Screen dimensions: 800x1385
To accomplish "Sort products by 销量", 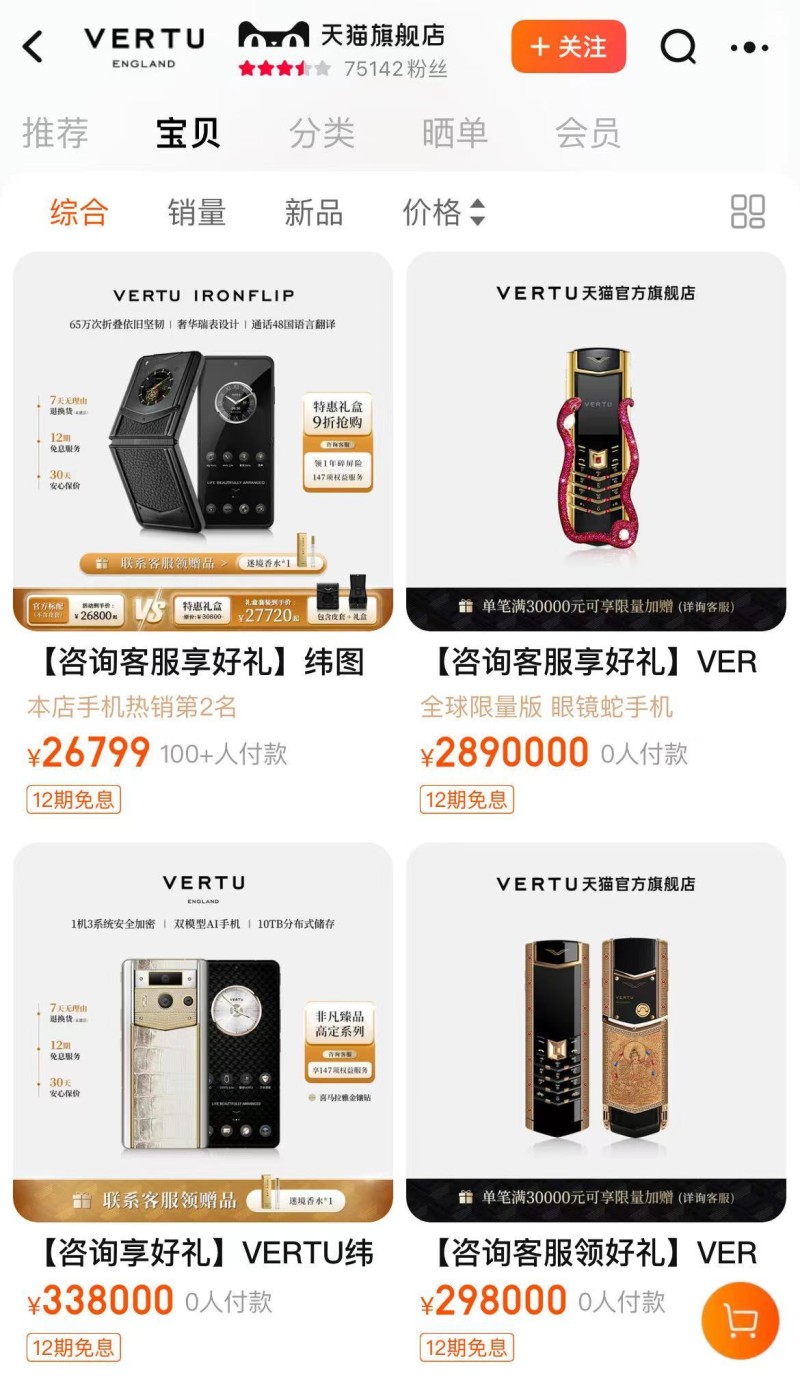I will [x=197, y=212].
